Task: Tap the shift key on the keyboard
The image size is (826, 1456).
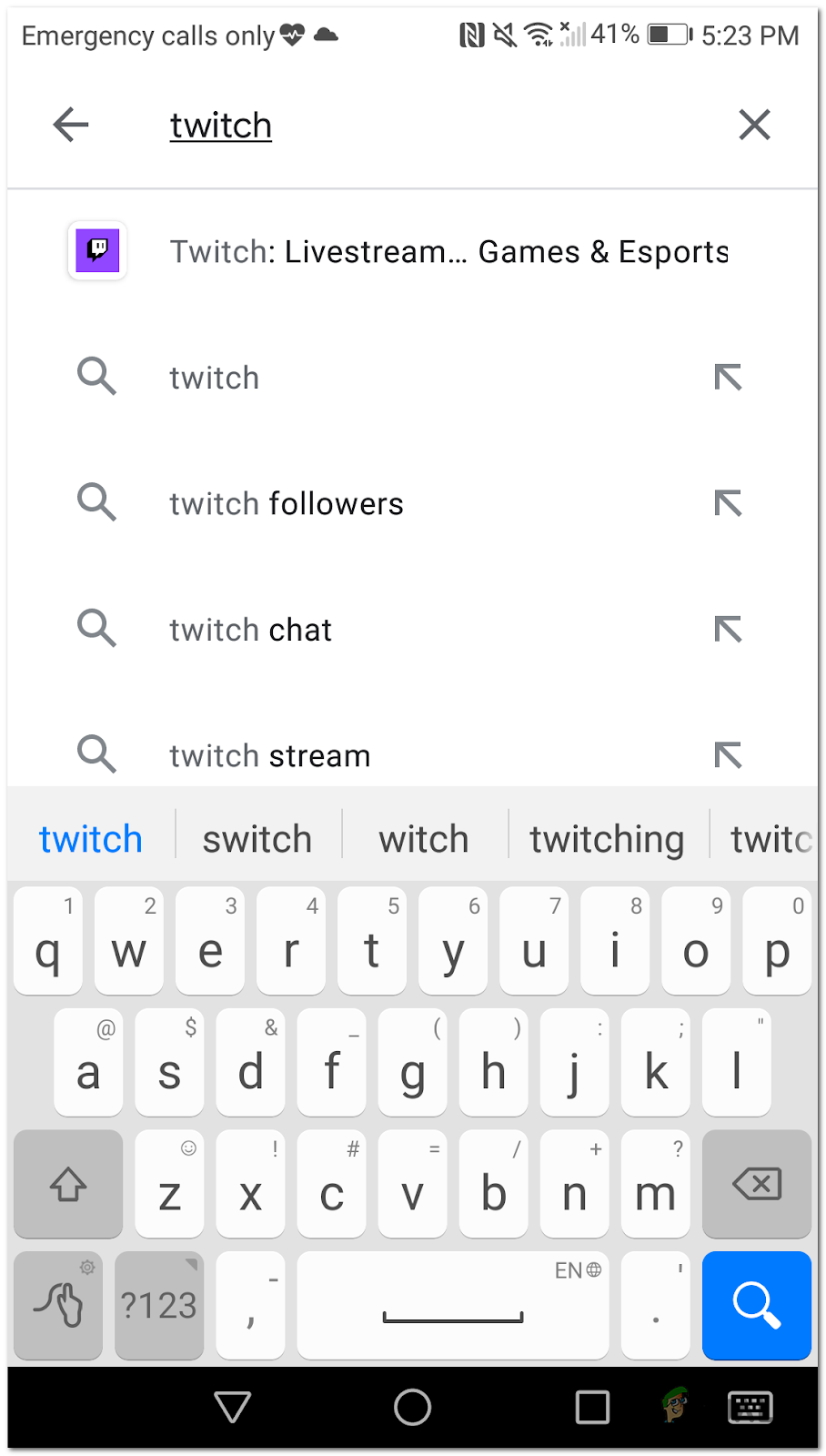Action: (x=68, y=1184)
